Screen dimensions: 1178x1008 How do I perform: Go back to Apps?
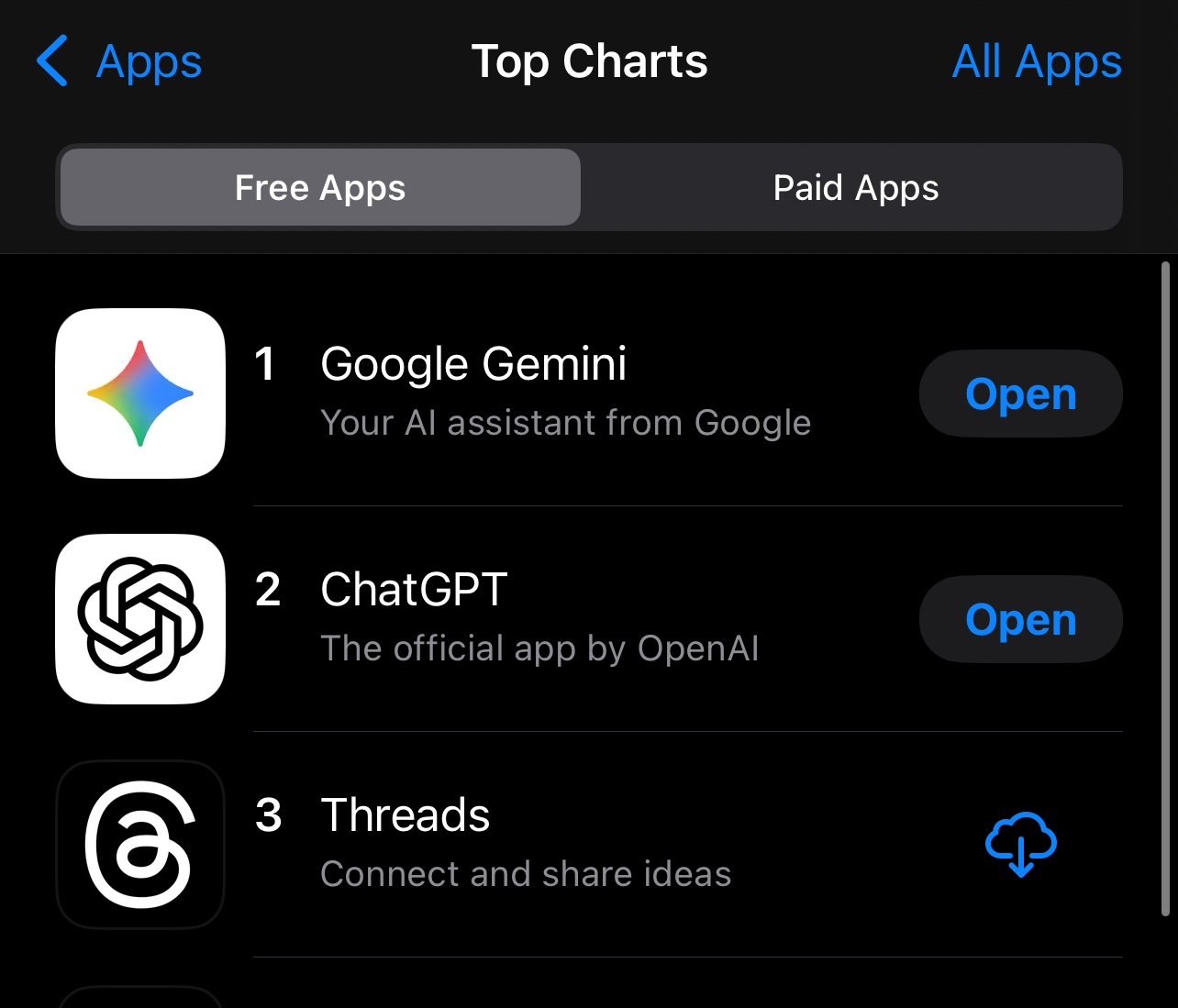(119, 61)
